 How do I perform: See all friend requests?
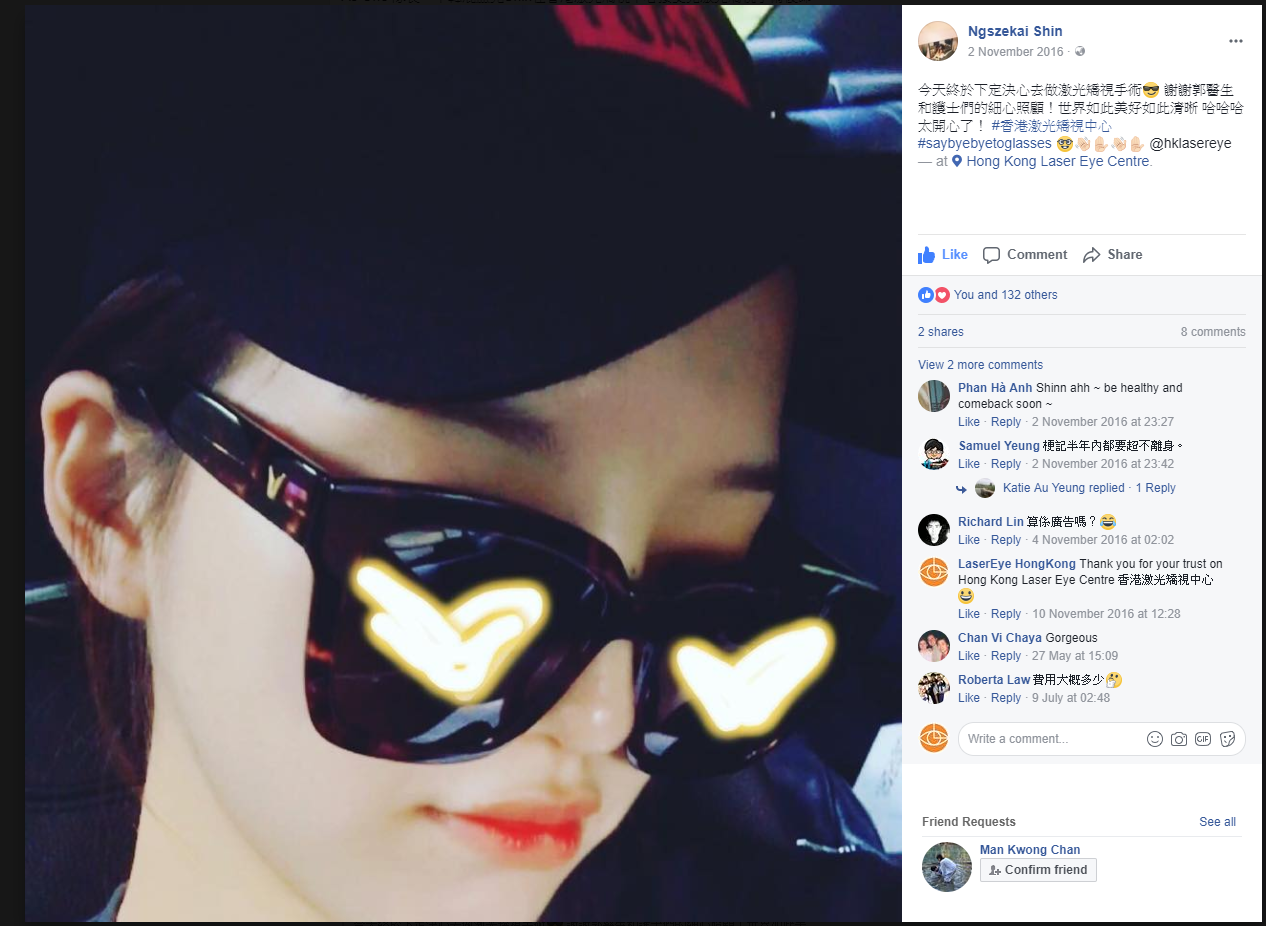1217,822
